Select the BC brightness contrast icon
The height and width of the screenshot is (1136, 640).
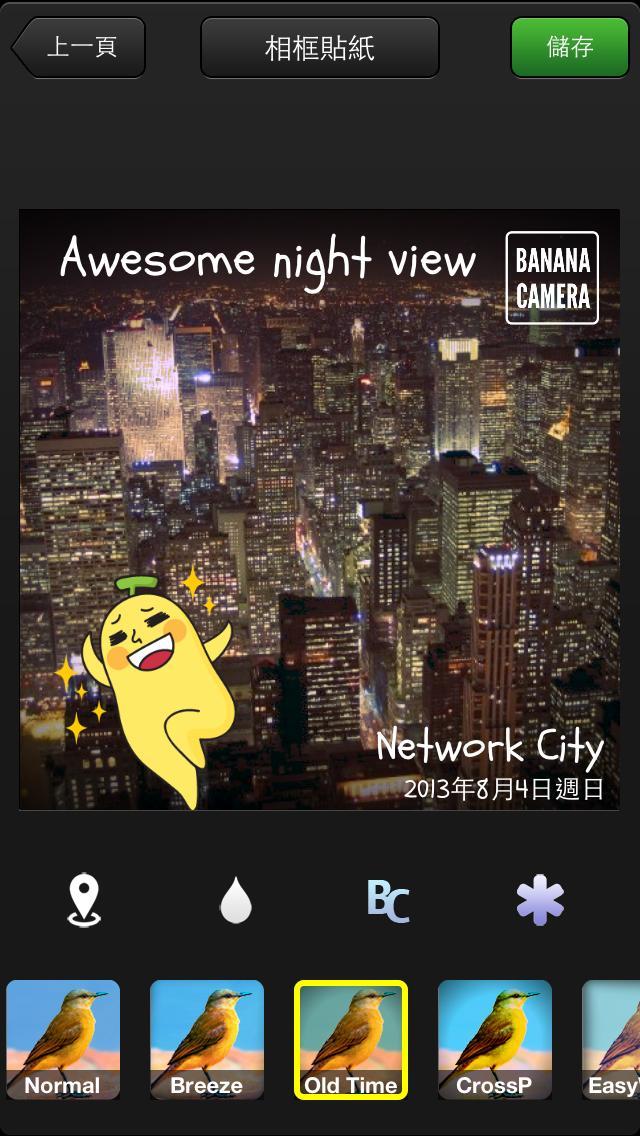coord(388,900)
